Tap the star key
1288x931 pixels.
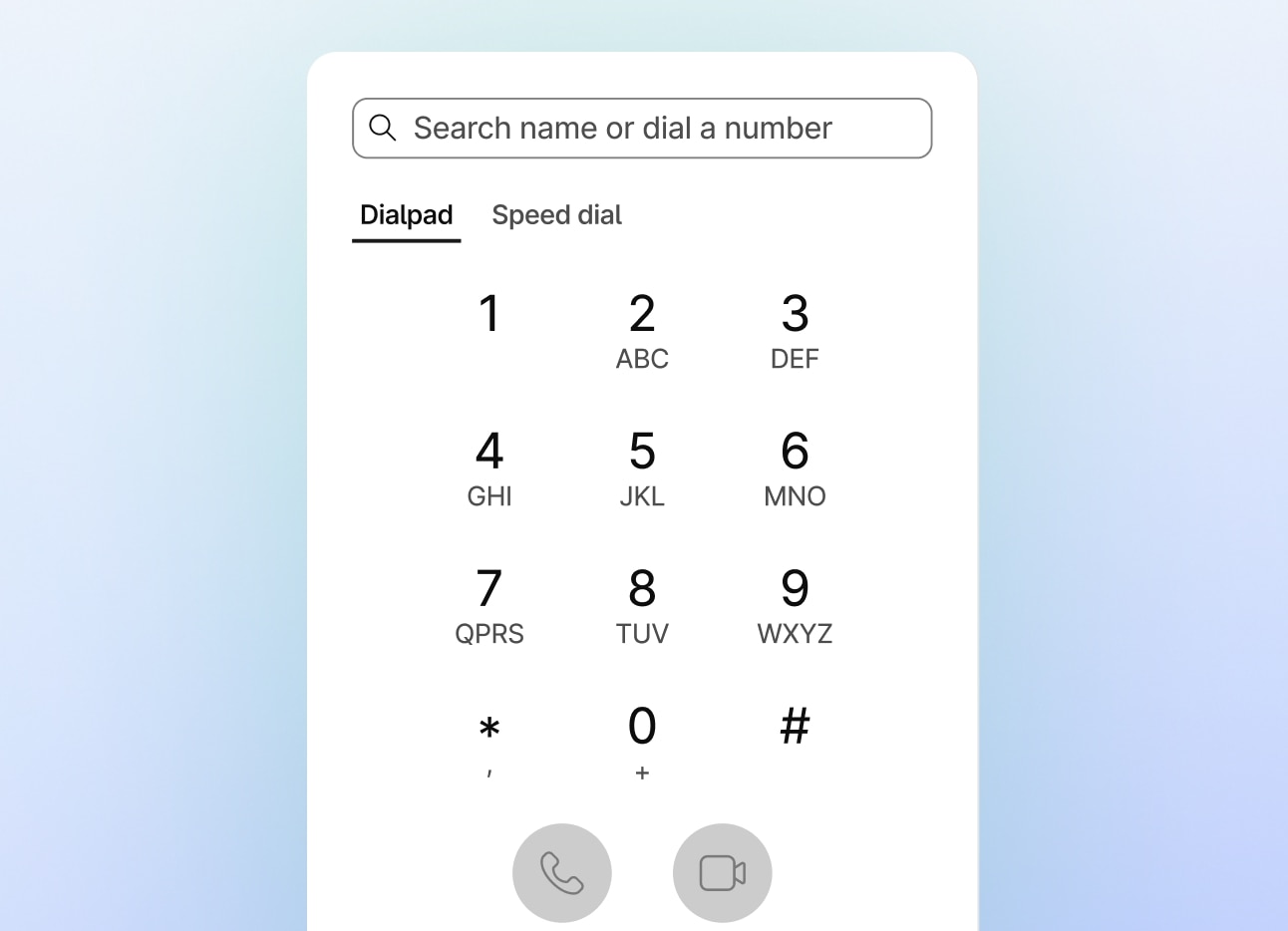pyautogui.click(x=488, y=743)
